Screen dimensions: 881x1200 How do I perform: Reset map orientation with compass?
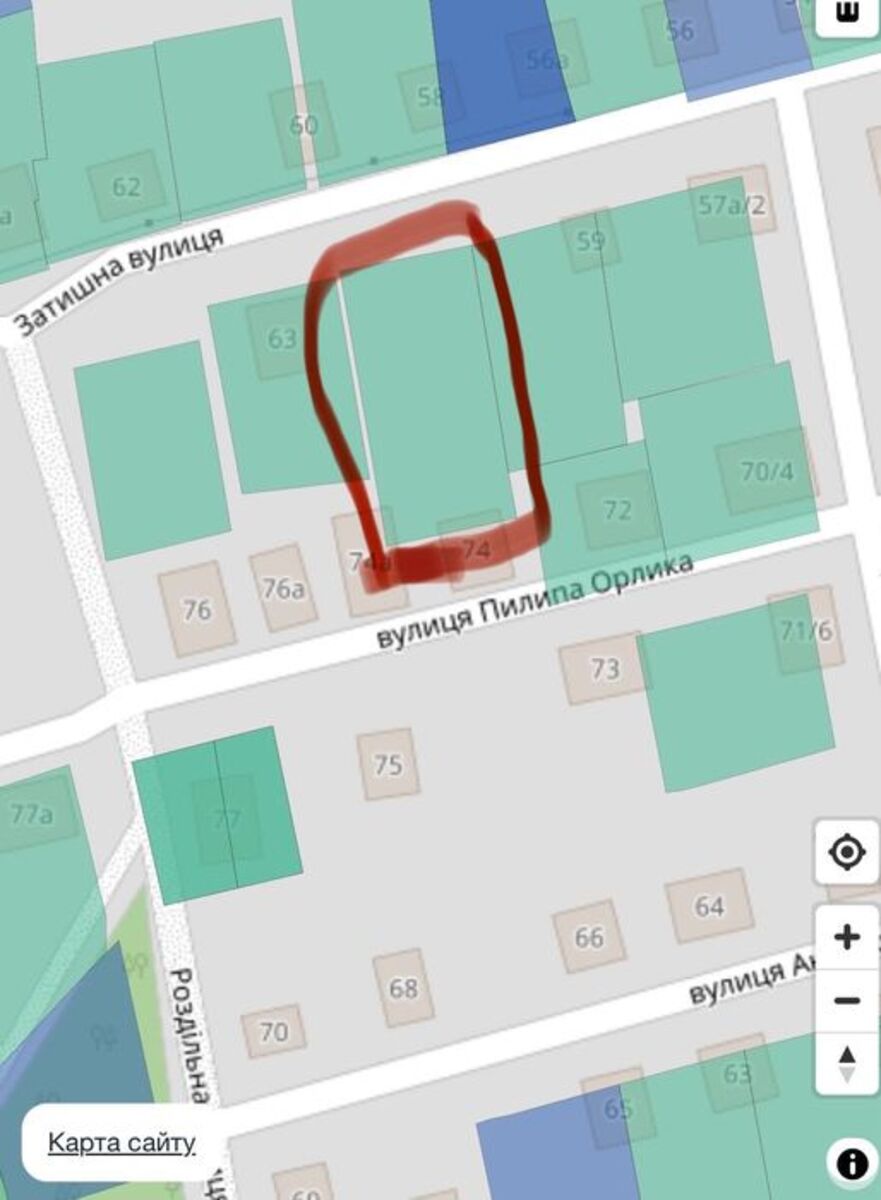tap(847, 1063)
